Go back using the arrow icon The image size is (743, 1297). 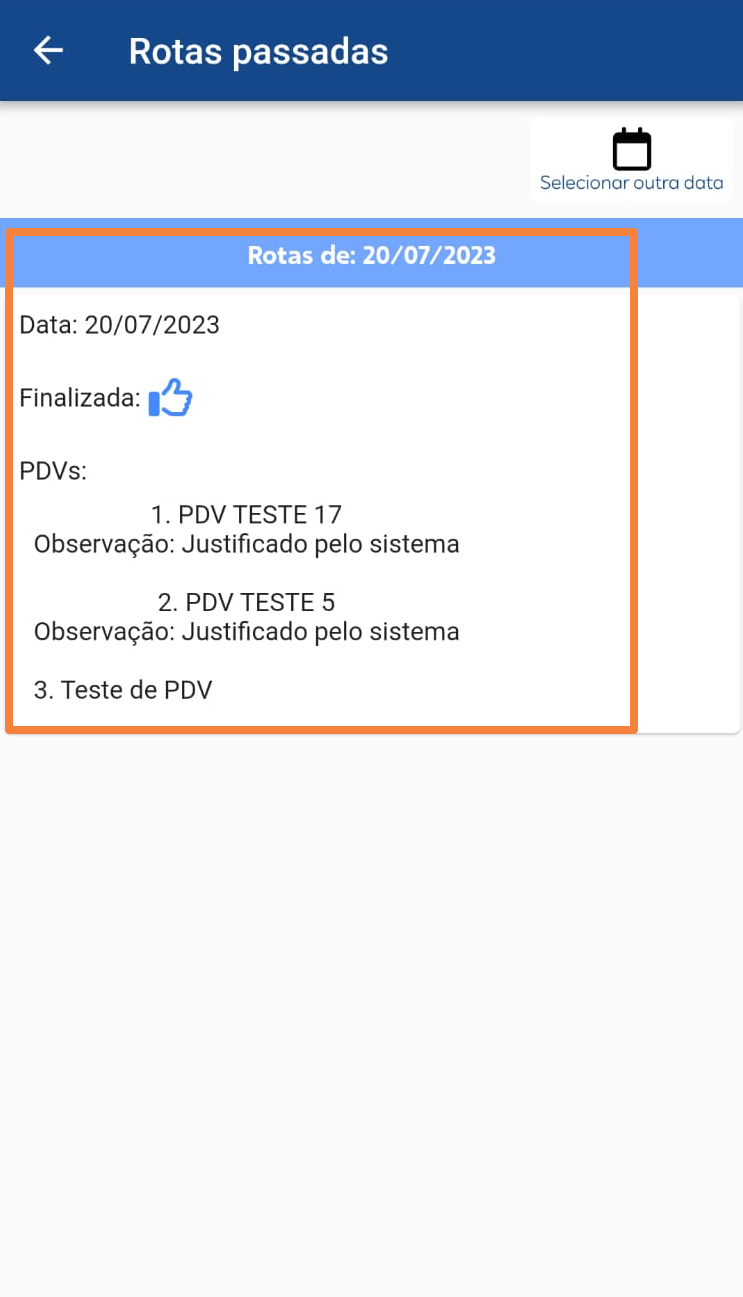(x=48, y=51)
